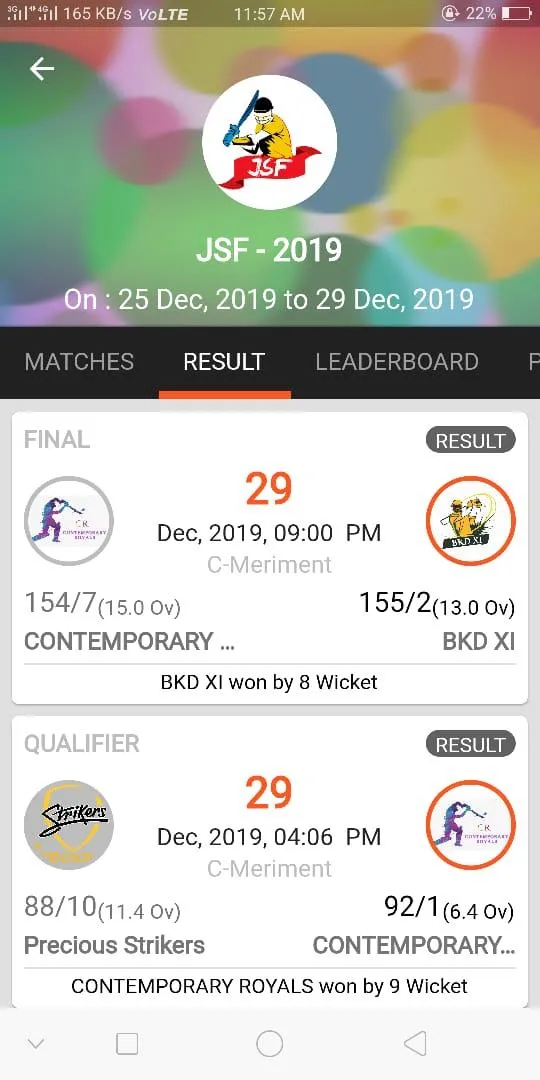Open the Qualifier match with Precious Strikers
This screenshot has width=540, height=1080.
[x=270, y=862]
